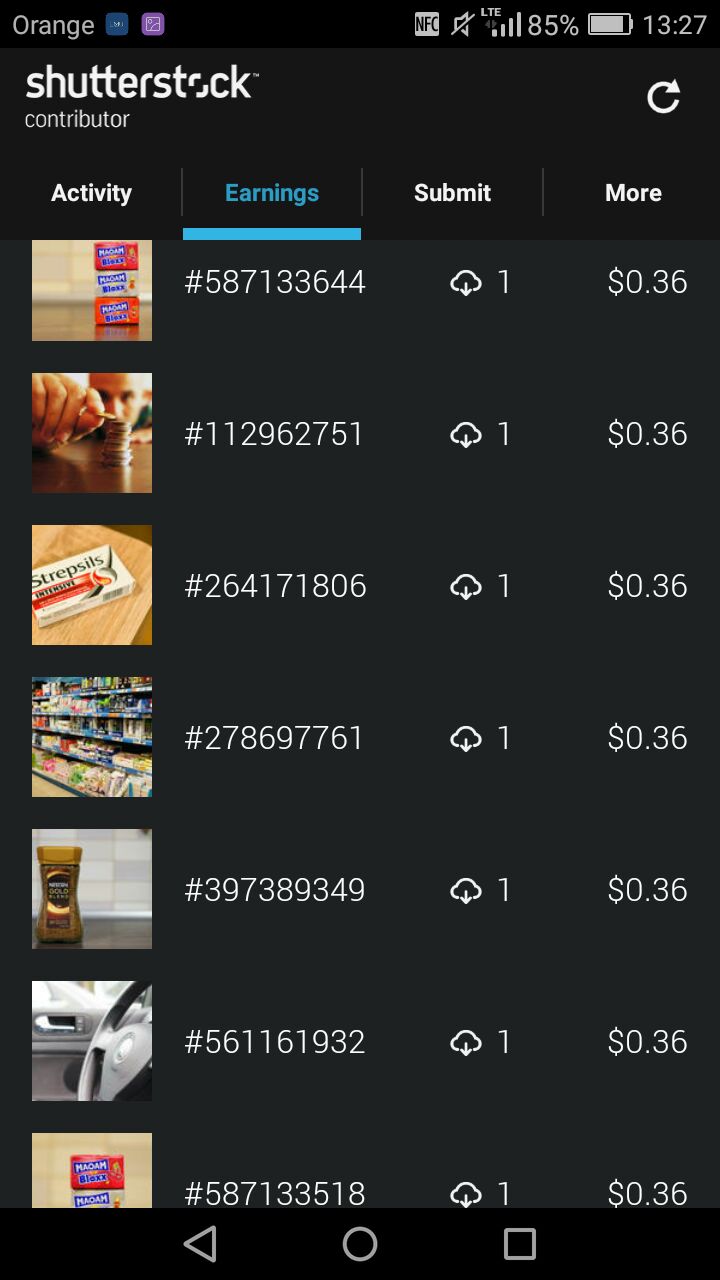Go back using the system back button
This screenshot has height=1280, width=720.
pos(200,1244)
